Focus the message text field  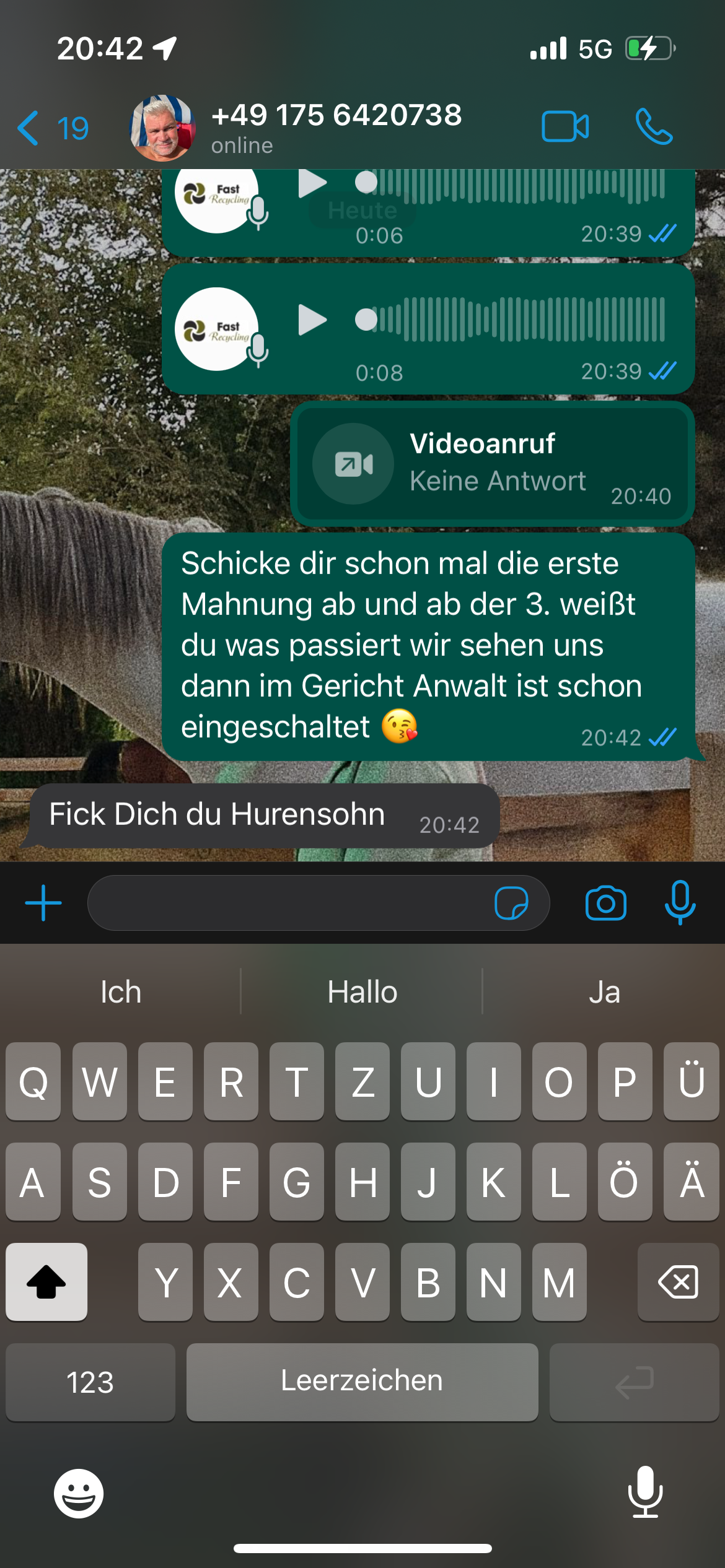point(291,903)
